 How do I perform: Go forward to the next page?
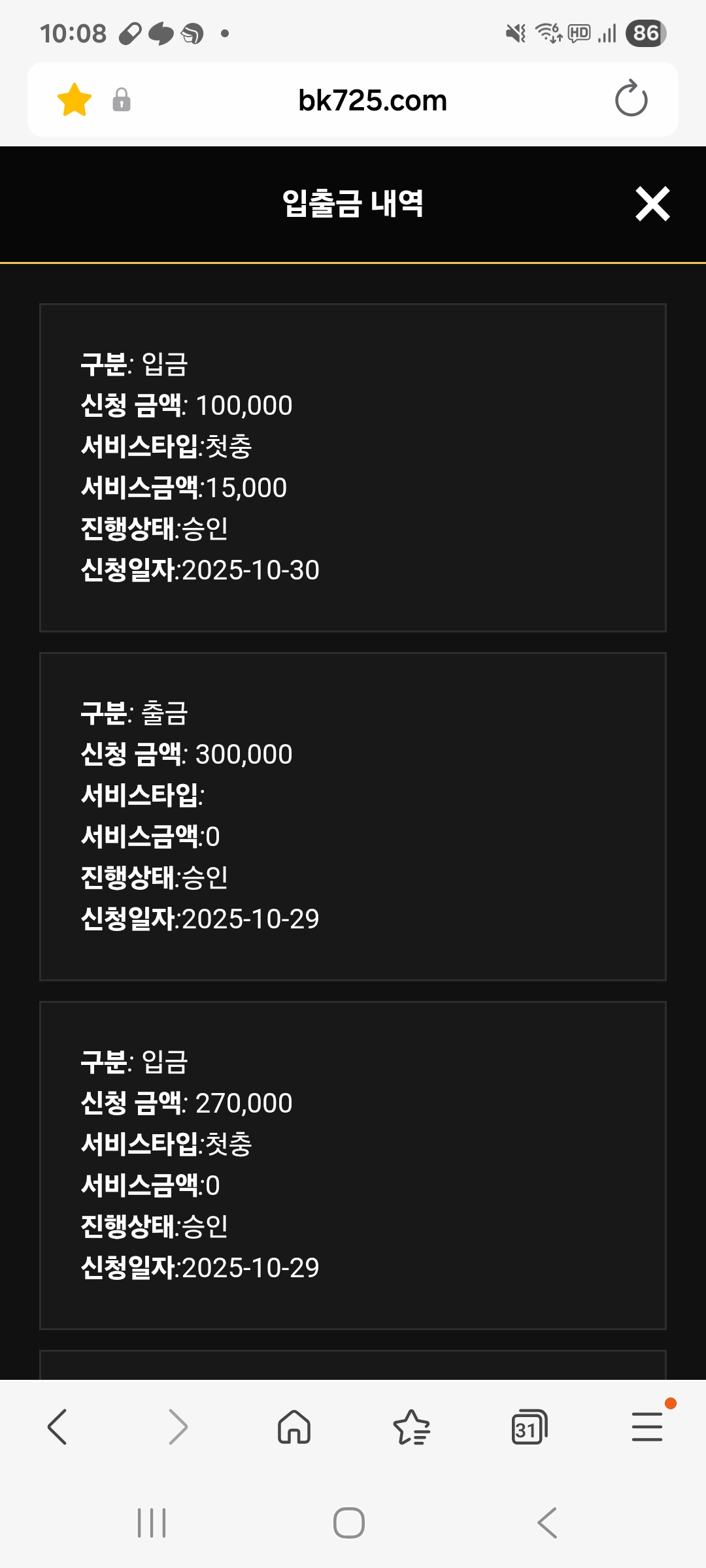(178, 1426)
